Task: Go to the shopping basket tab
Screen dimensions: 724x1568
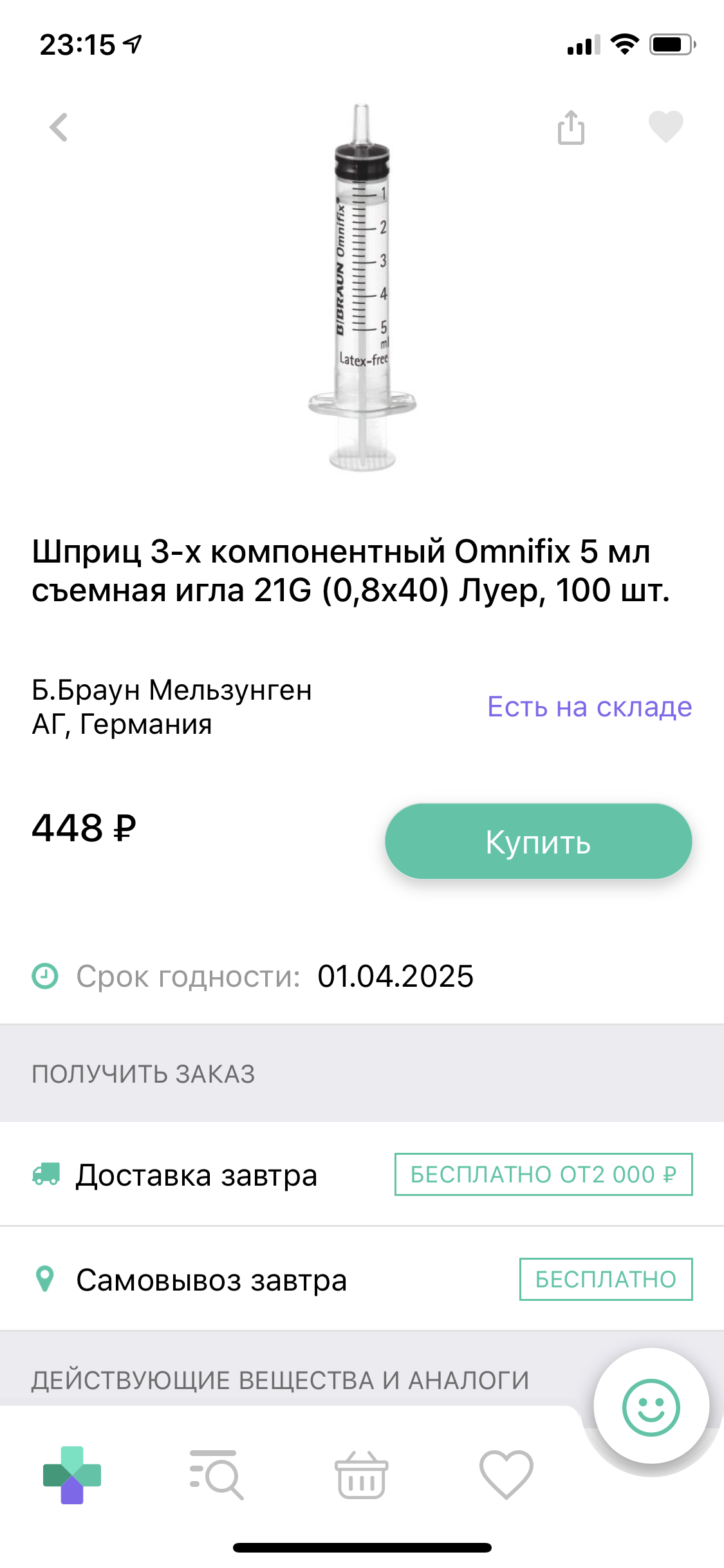Action: tap(361, 1475)
